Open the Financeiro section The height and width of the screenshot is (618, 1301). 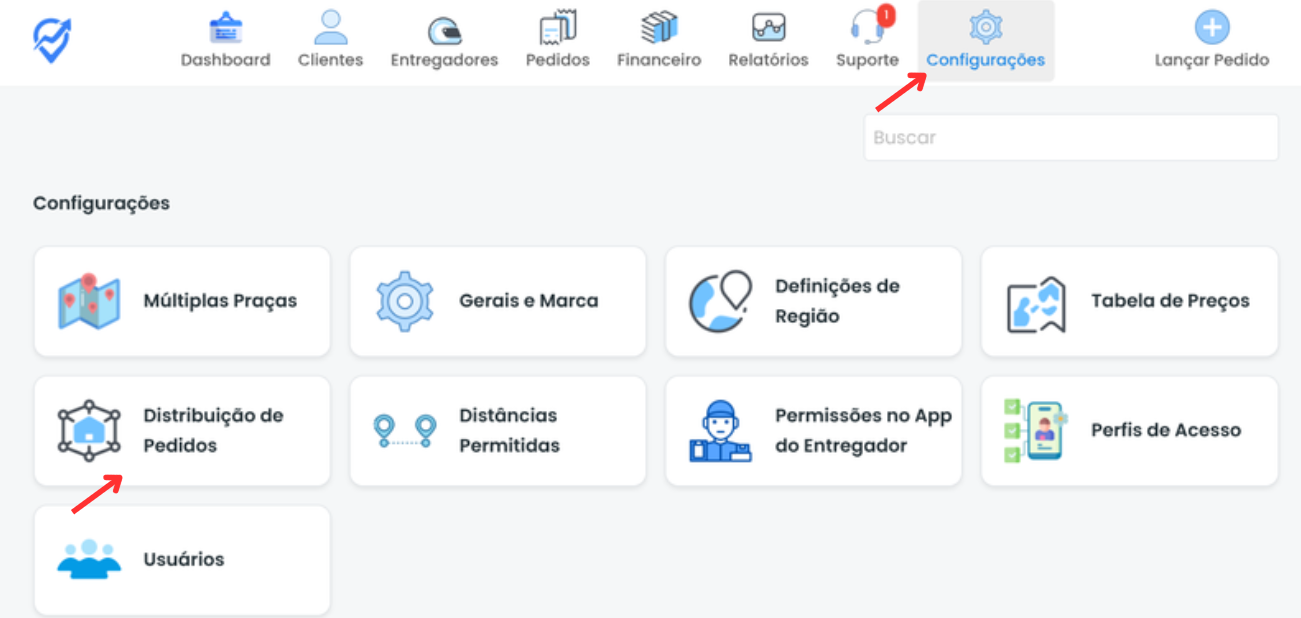point(659,41)
